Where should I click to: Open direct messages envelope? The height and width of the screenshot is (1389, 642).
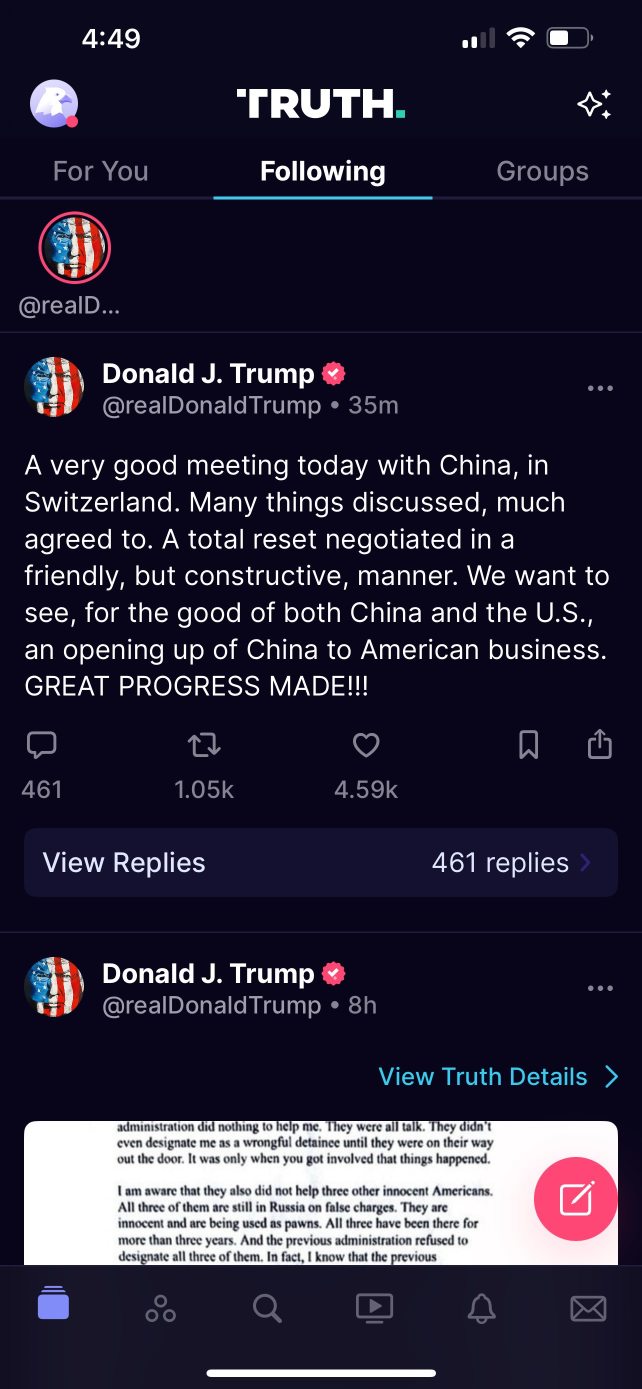coord(588,1307)
